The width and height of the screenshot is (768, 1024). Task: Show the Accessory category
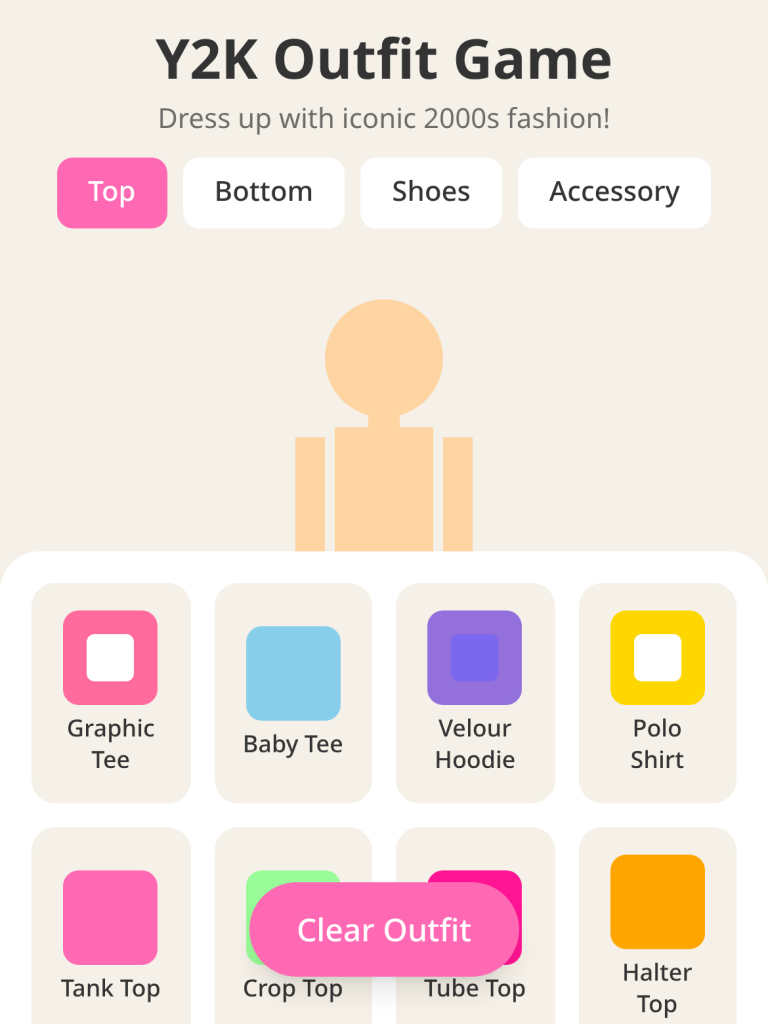click(614, 193)
